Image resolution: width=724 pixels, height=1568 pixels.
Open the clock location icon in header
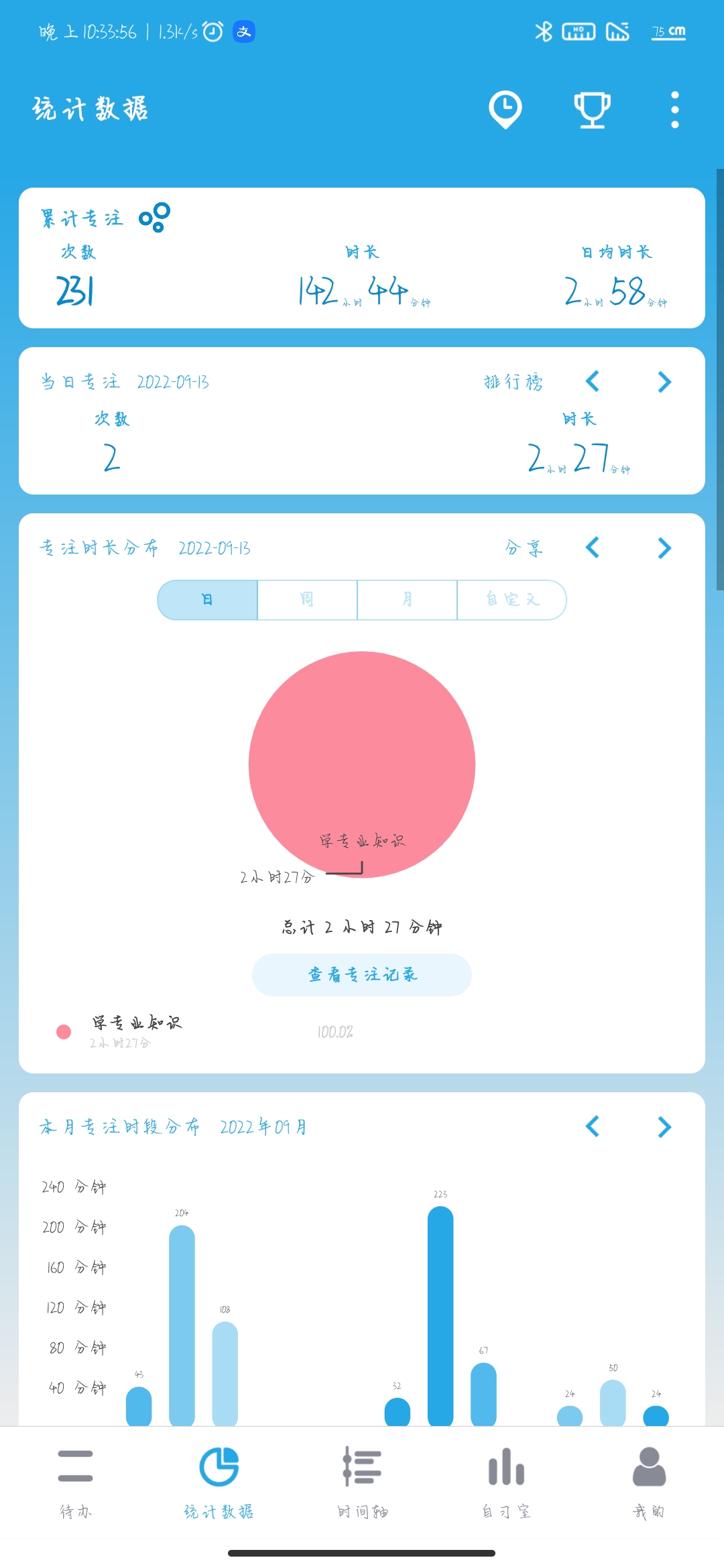(505, 109)
